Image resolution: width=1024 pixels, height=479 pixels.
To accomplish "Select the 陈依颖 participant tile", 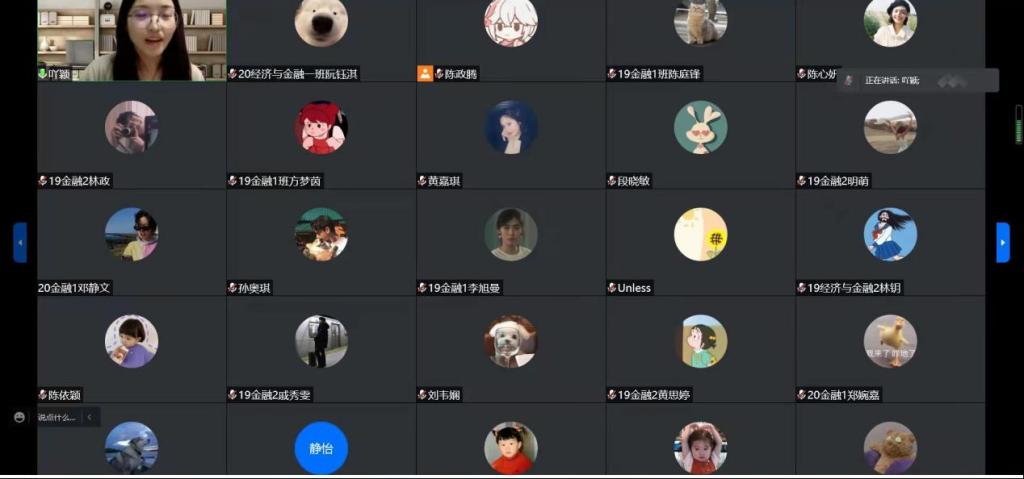I will 131,349.
